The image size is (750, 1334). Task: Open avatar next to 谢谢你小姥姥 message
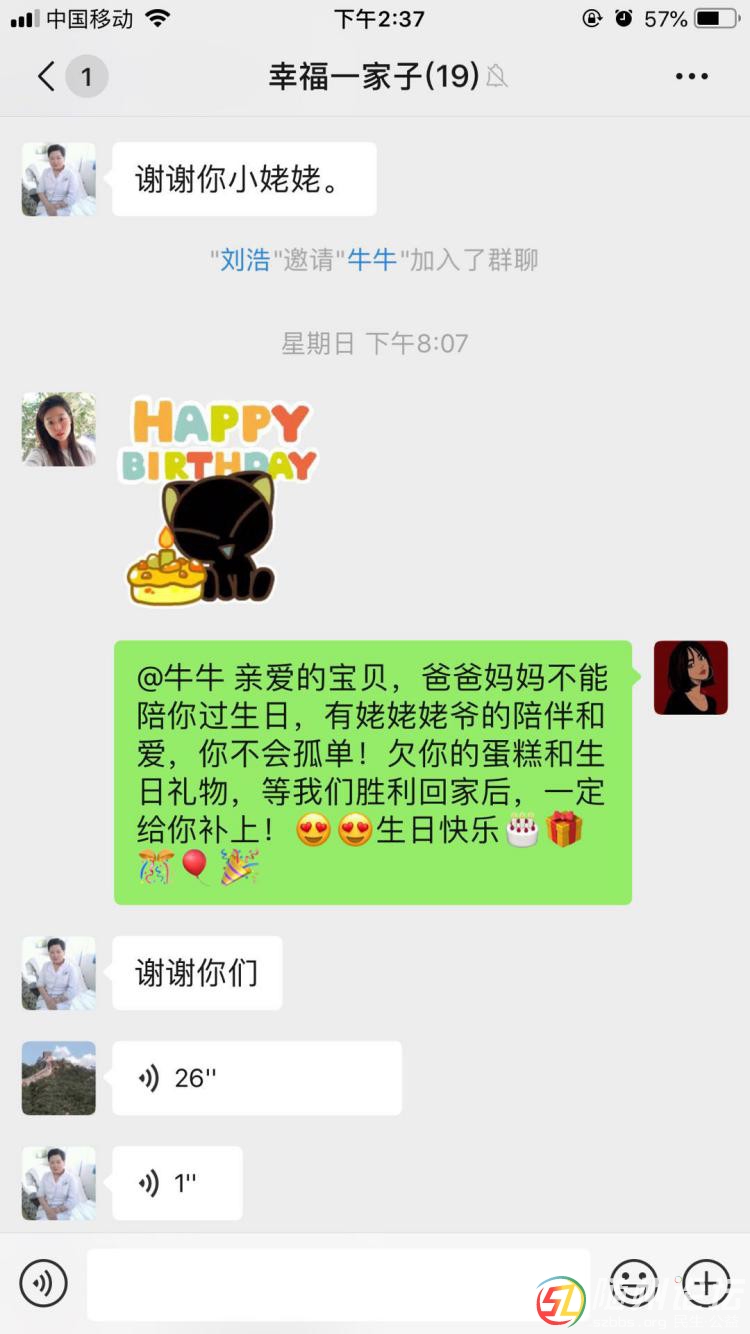pyautogui.click(x=59, y=179)
